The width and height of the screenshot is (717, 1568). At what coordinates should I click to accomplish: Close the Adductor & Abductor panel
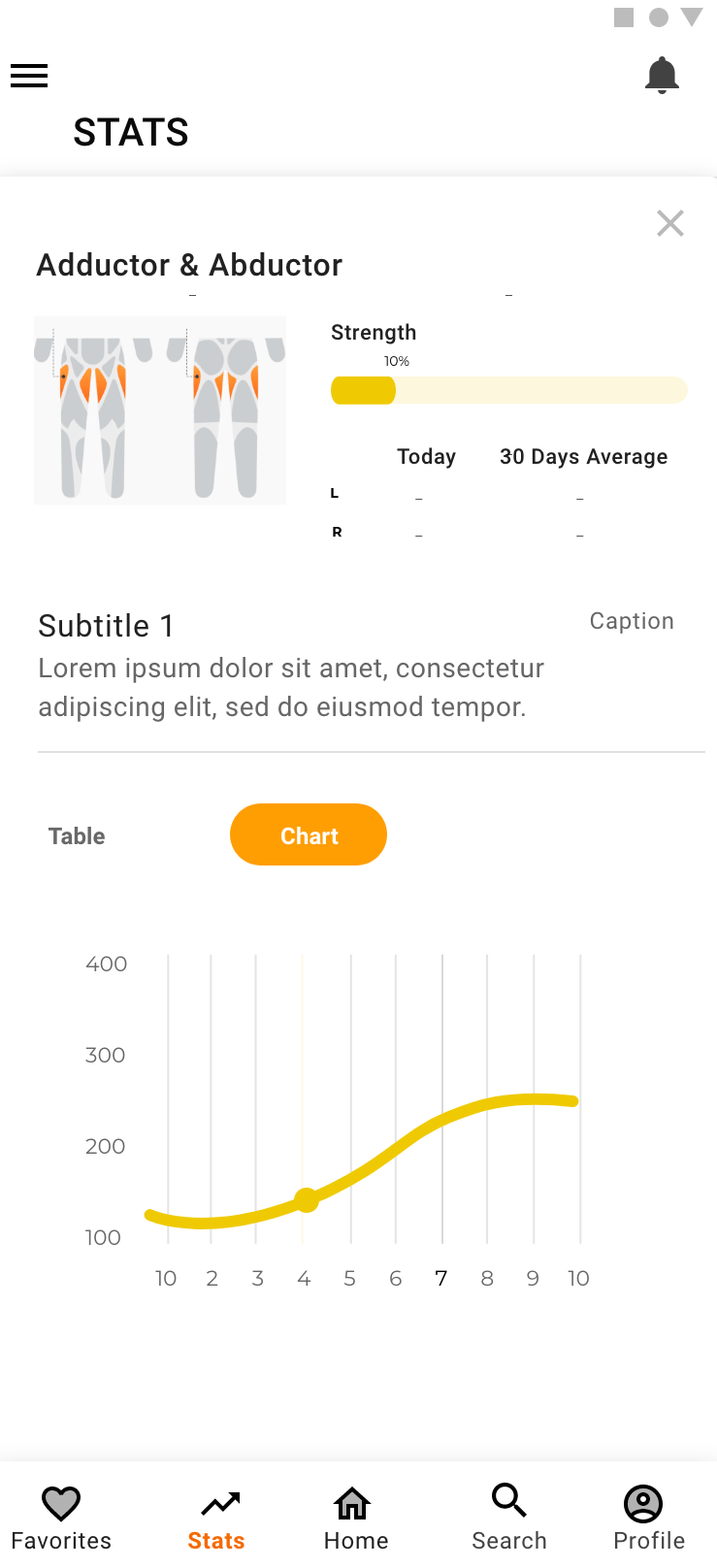point(670,223)
